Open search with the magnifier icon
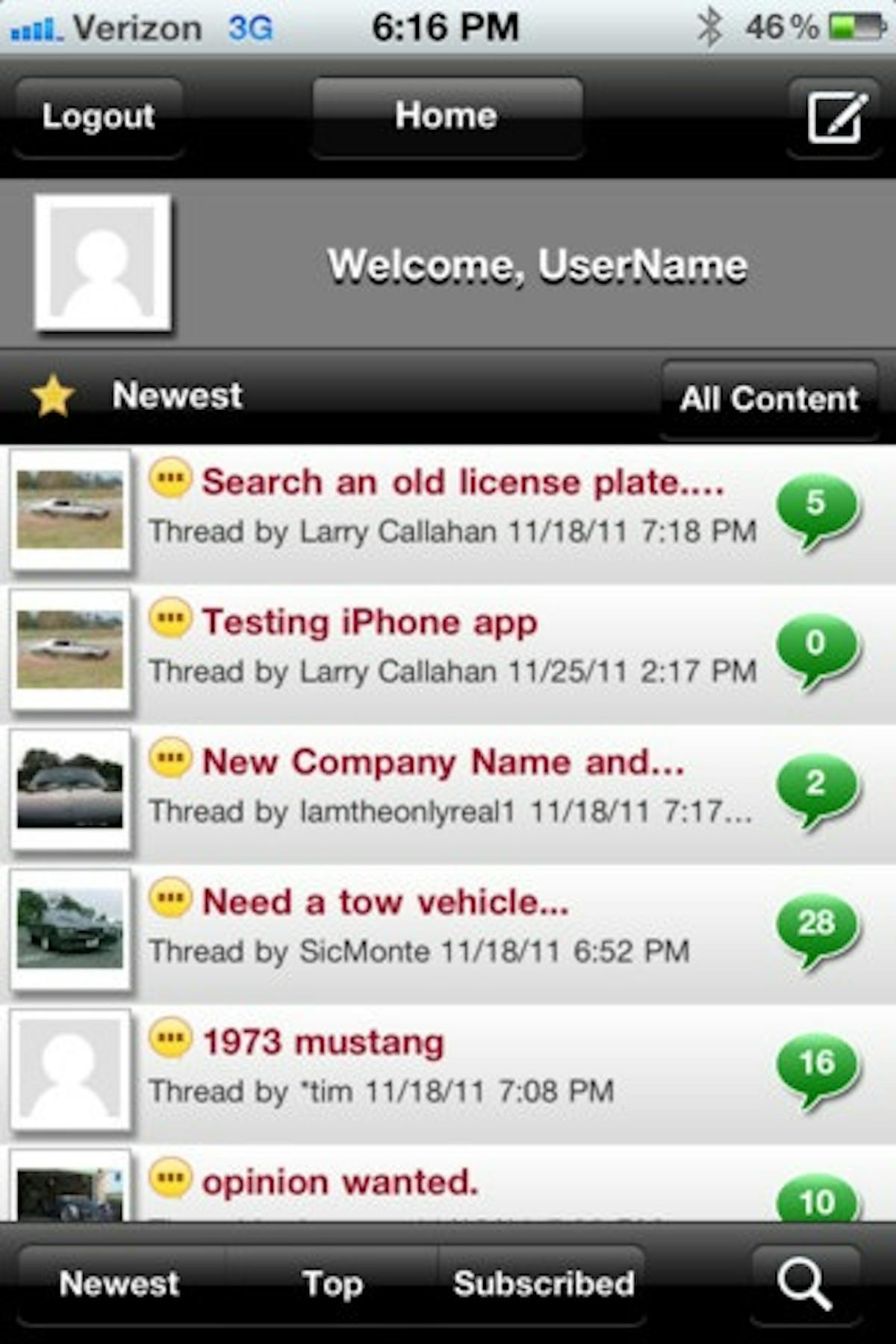 (805, 1284)
